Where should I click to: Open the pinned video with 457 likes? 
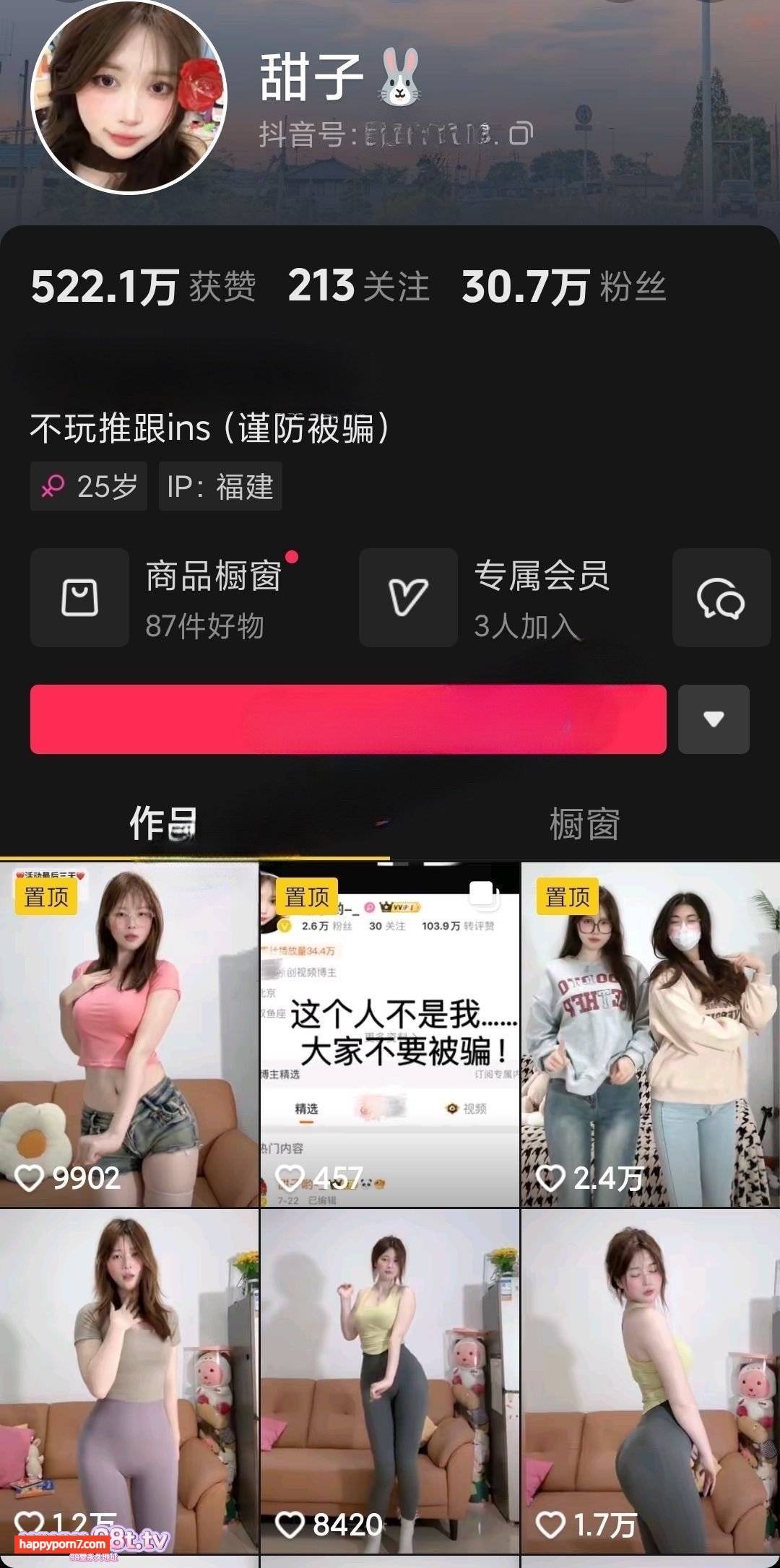[390, 1033]
